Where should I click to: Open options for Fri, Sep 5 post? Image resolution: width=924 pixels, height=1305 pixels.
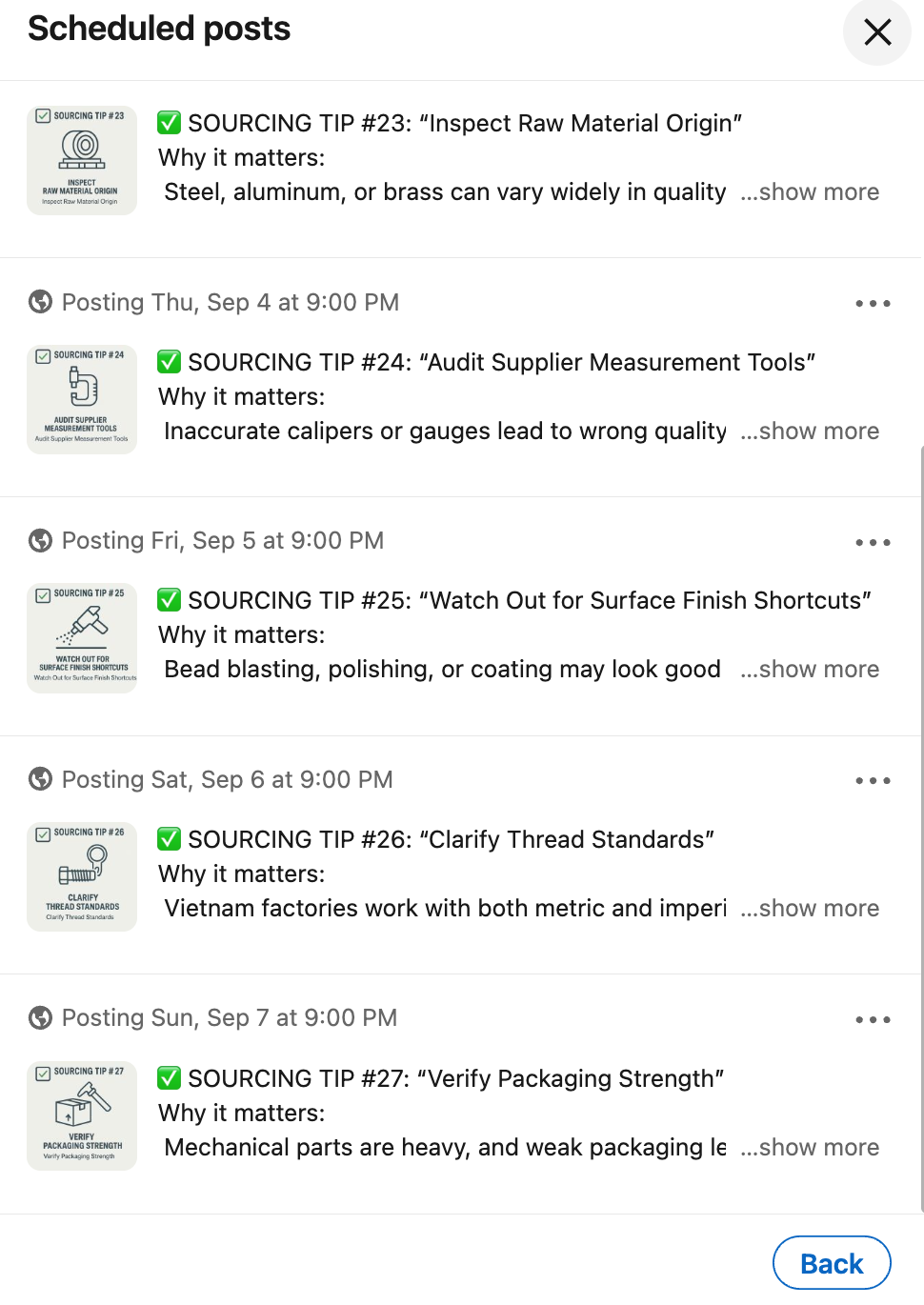coord(873,543)
